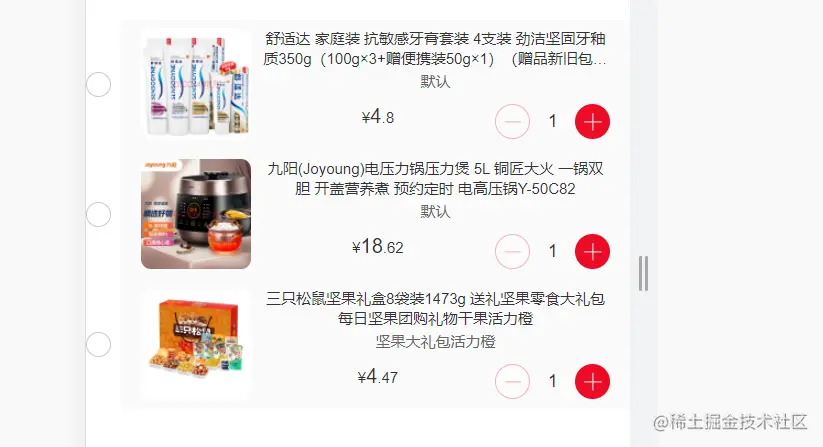Image resolution: width=823 pixels, height=447 pixels.
Task: Open the 九阳 pressure cooker product image
Action: 196,214
